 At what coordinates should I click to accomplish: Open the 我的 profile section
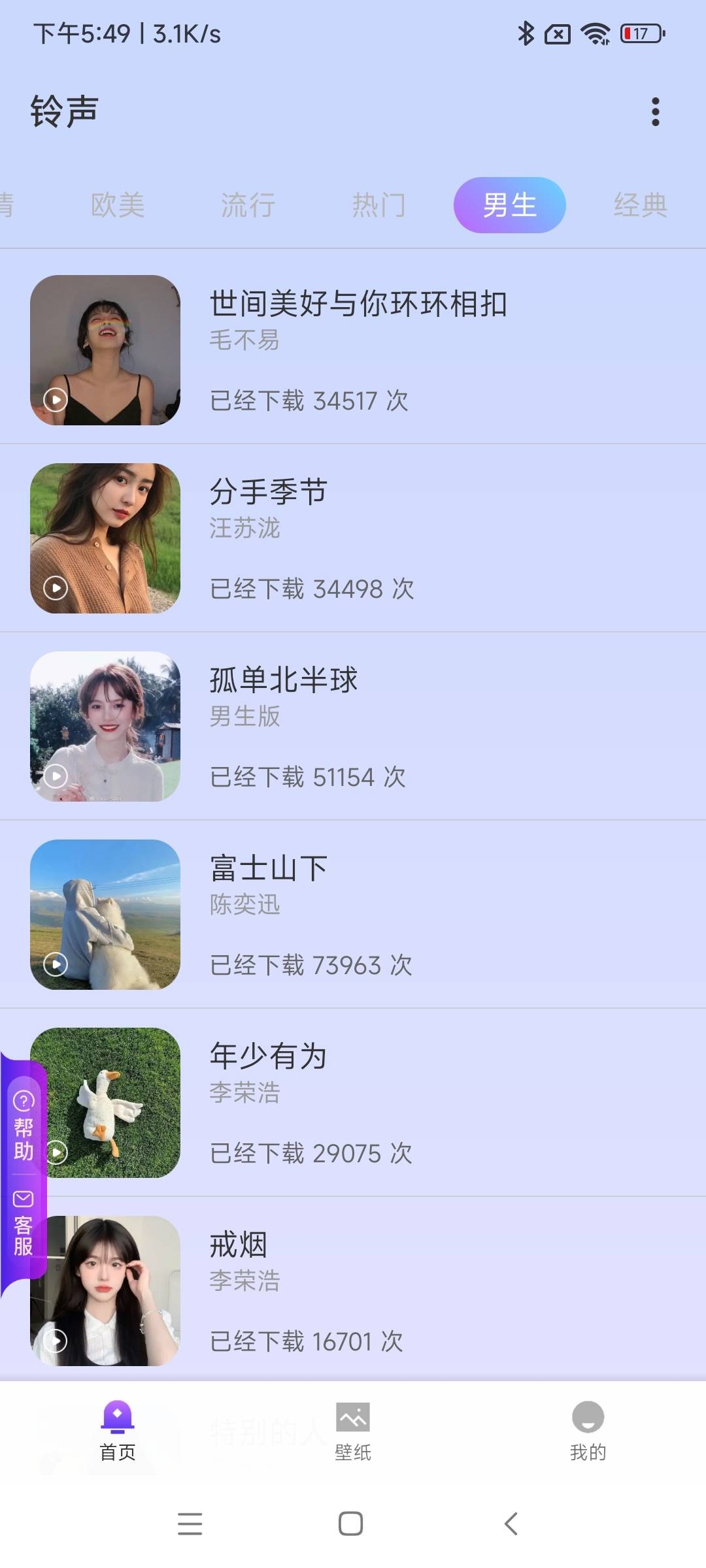[x=588, y=1435]
